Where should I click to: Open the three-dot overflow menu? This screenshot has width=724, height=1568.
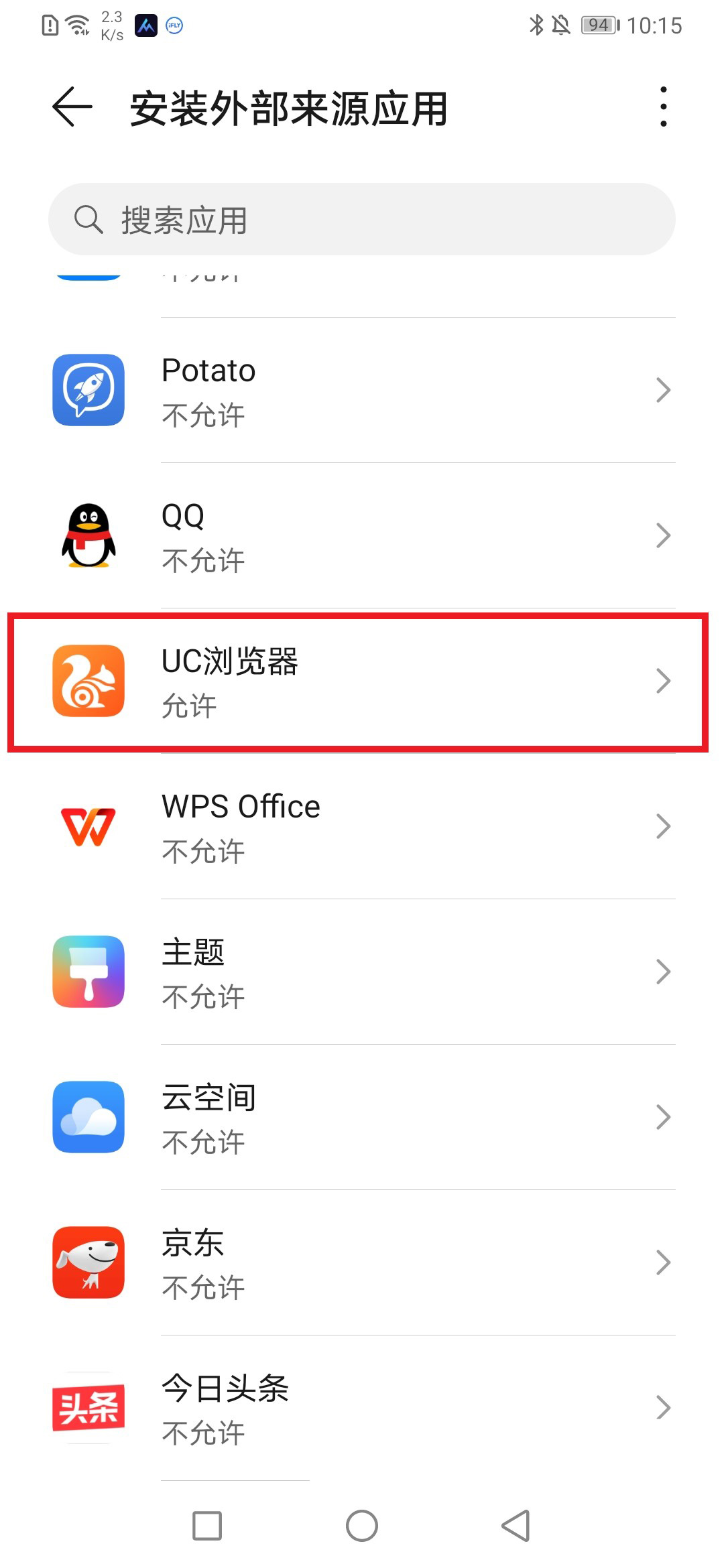[663, 105]
